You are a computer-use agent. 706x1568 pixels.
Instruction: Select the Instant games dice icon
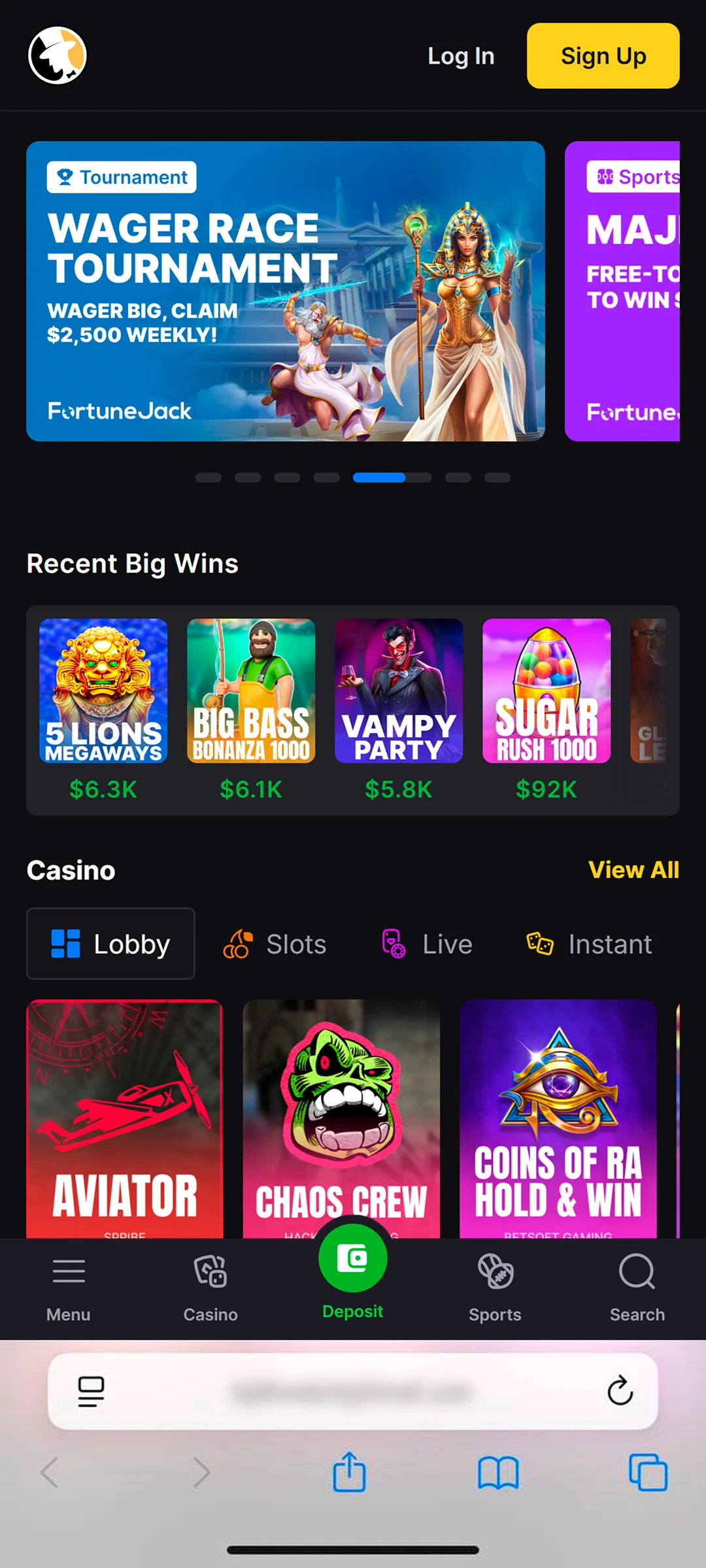[539, 943]
